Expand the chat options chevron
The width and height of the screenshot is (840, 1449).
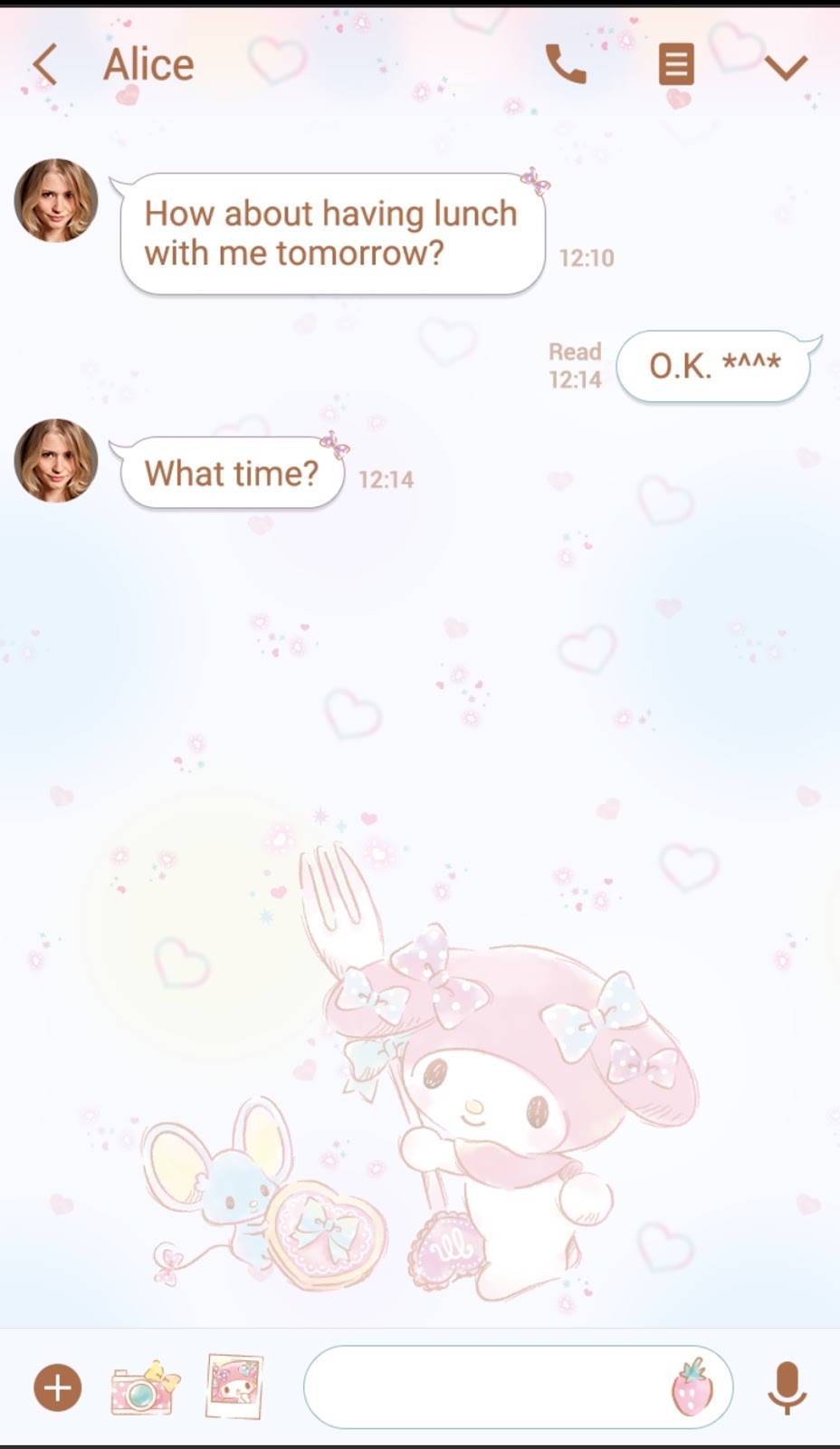tap(786, 67)
